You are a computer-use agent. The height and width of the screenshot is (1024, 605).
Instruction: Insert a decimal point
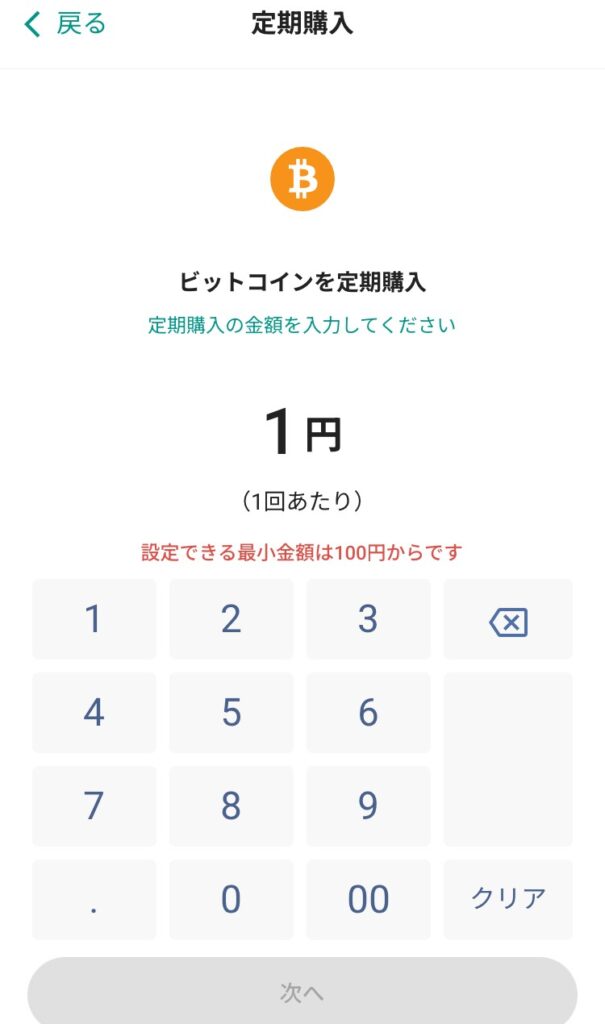94,900
